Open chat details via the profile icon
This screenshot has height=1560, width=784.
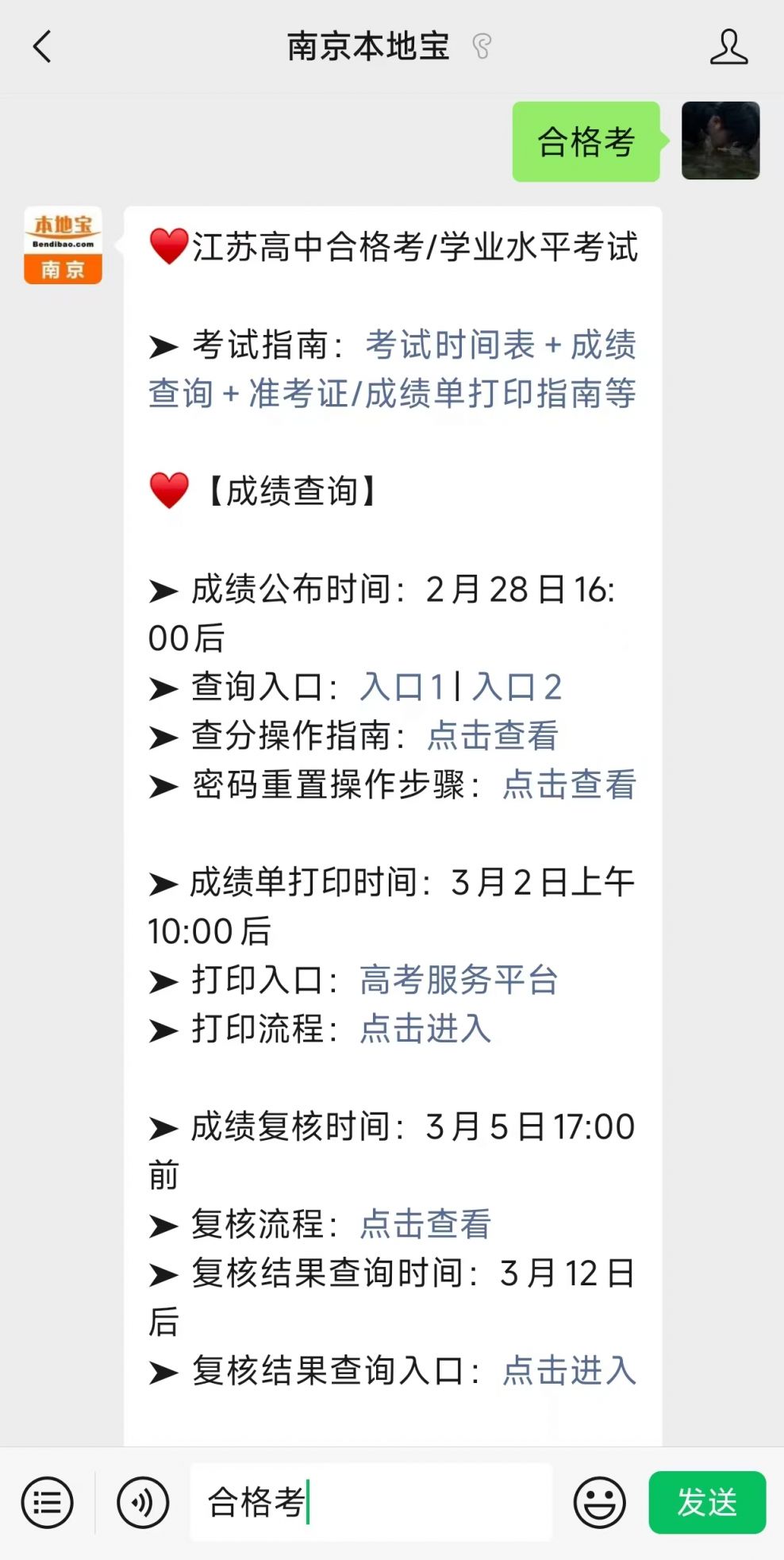728,46
